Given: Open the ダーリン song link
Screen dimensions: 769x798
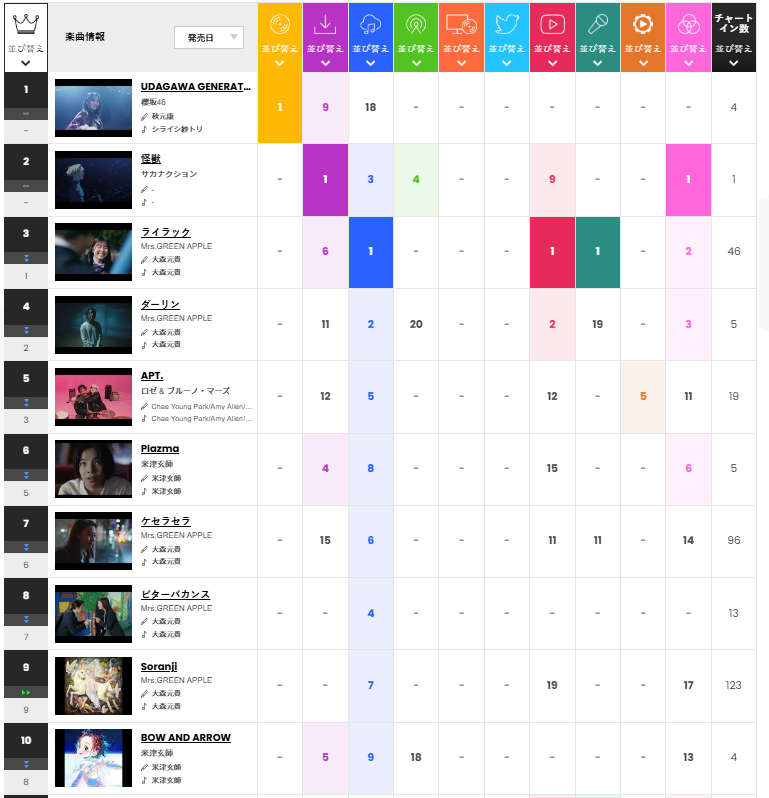Looking at the screenshot, I should 160,304.
